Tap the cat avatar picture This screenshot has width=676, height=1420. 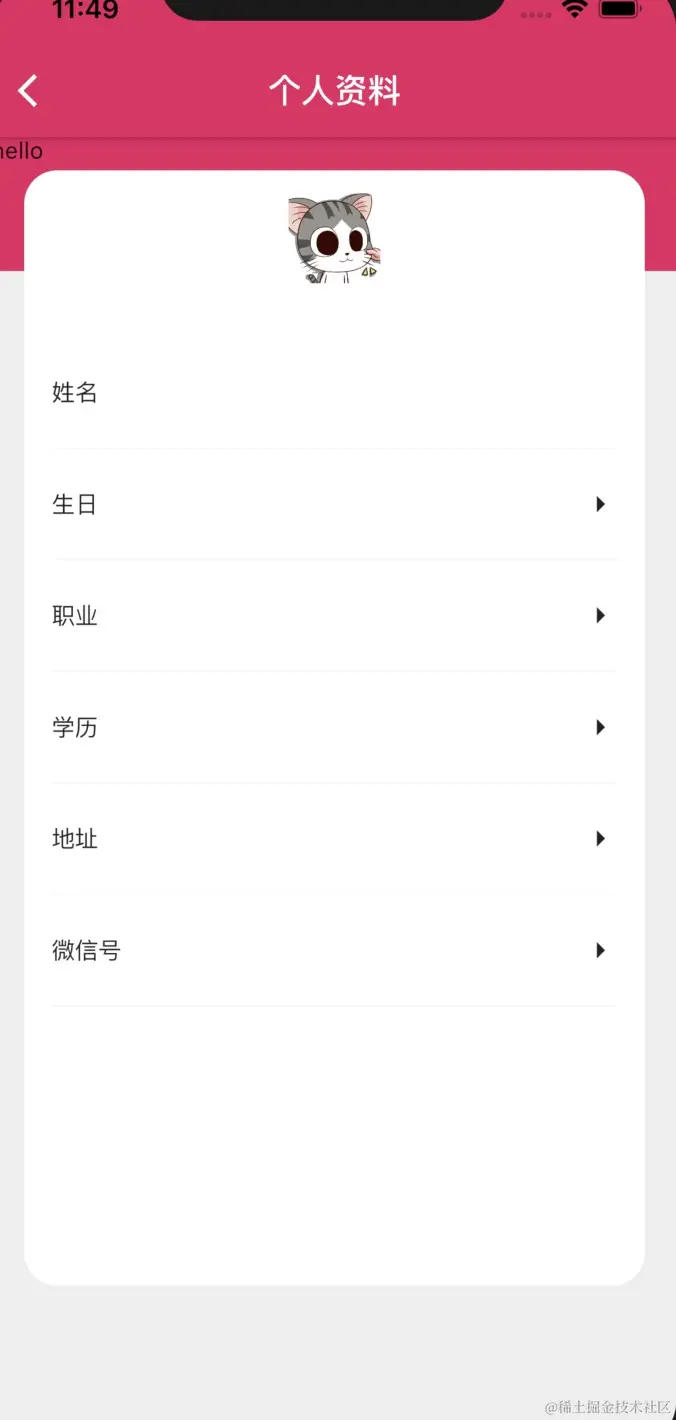pyautogui.click(x=334, y=239)
